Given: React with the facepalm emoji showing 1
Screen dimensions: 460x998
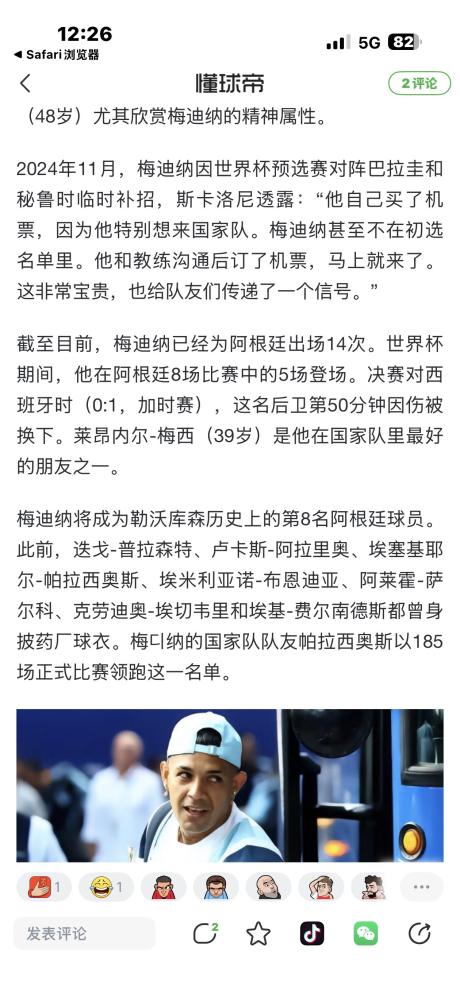Looking at the screenshot, I should [45, 887].
